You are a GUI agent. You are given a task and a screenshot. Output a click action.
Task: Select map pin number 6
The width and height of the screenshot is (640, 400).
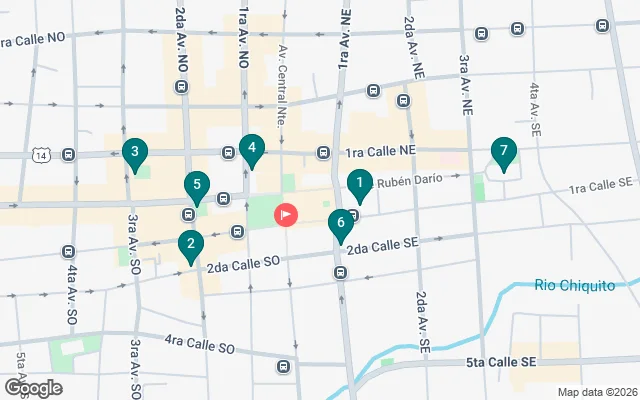[341, 223]
